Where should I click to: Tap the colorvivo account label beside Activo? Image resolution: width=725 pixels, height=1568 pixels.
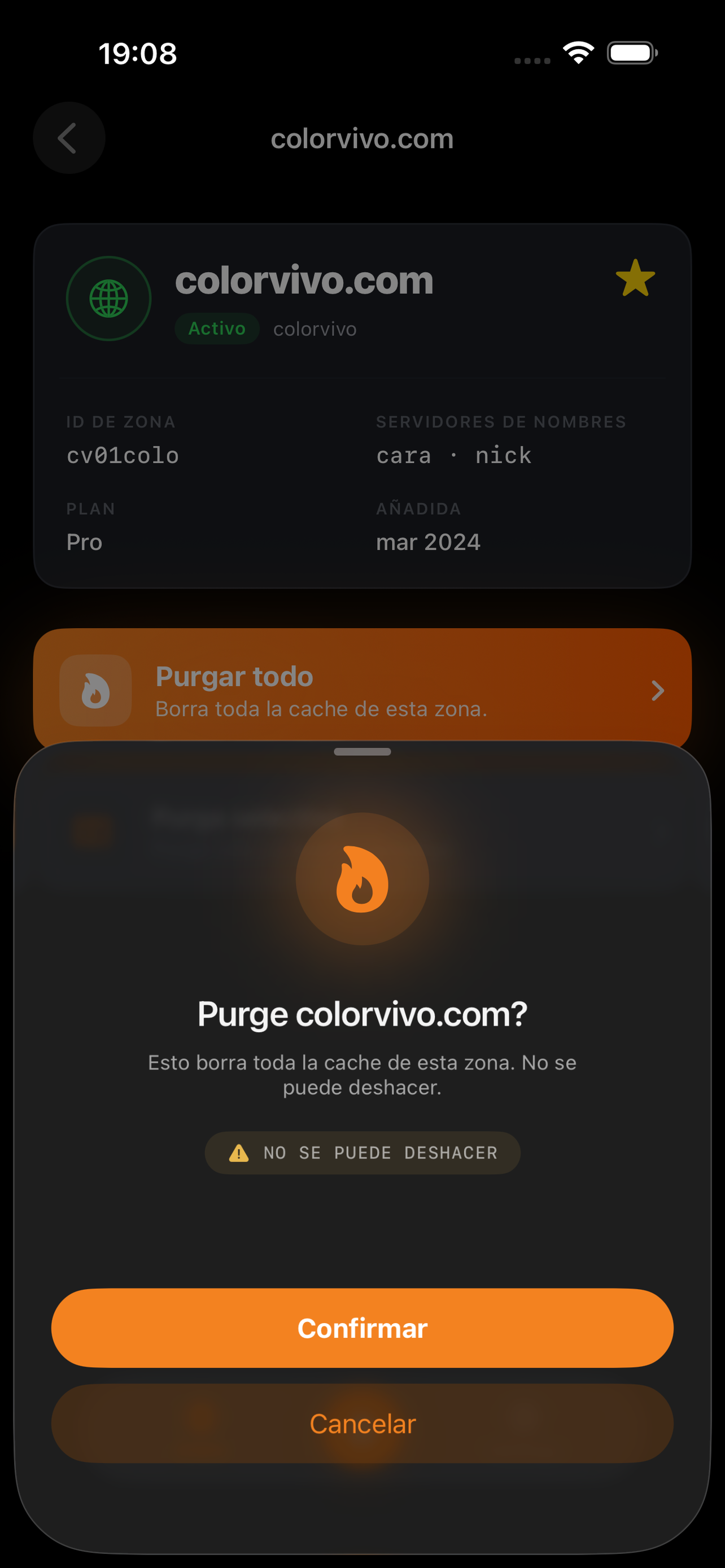point(315,329)
